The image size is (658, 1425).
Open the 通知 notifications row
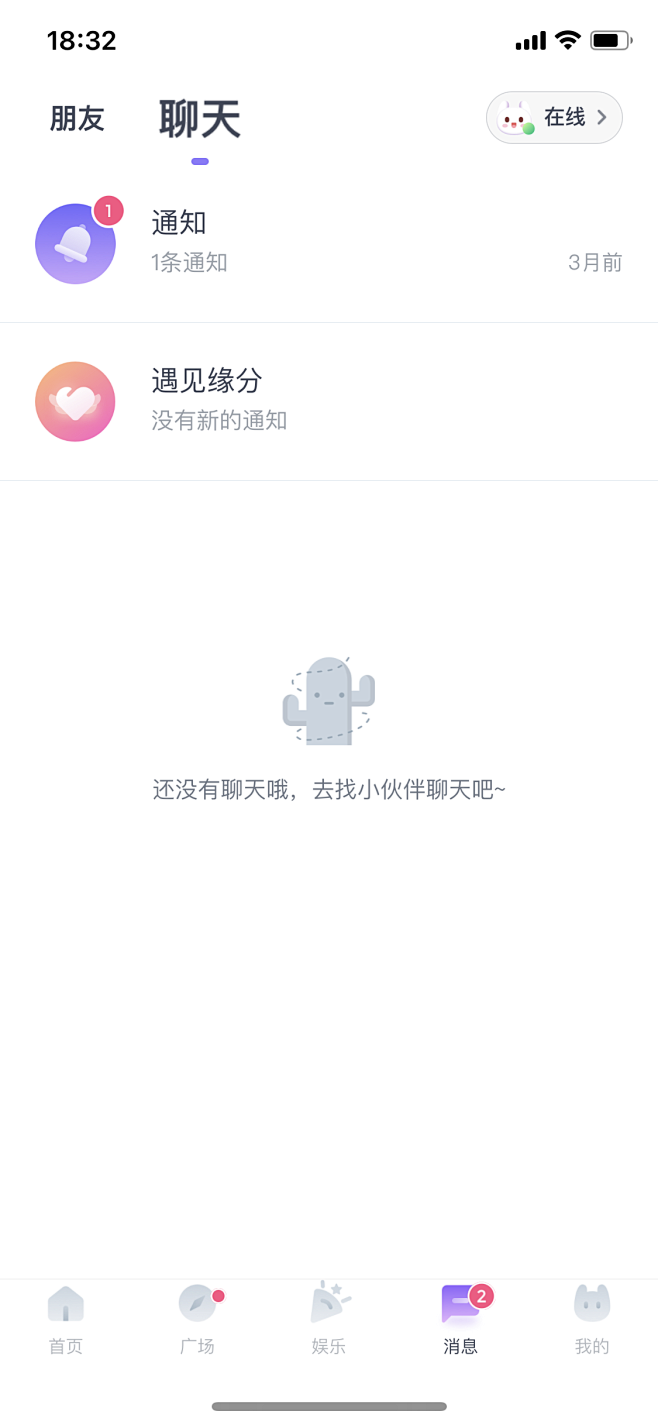point(329,243)
